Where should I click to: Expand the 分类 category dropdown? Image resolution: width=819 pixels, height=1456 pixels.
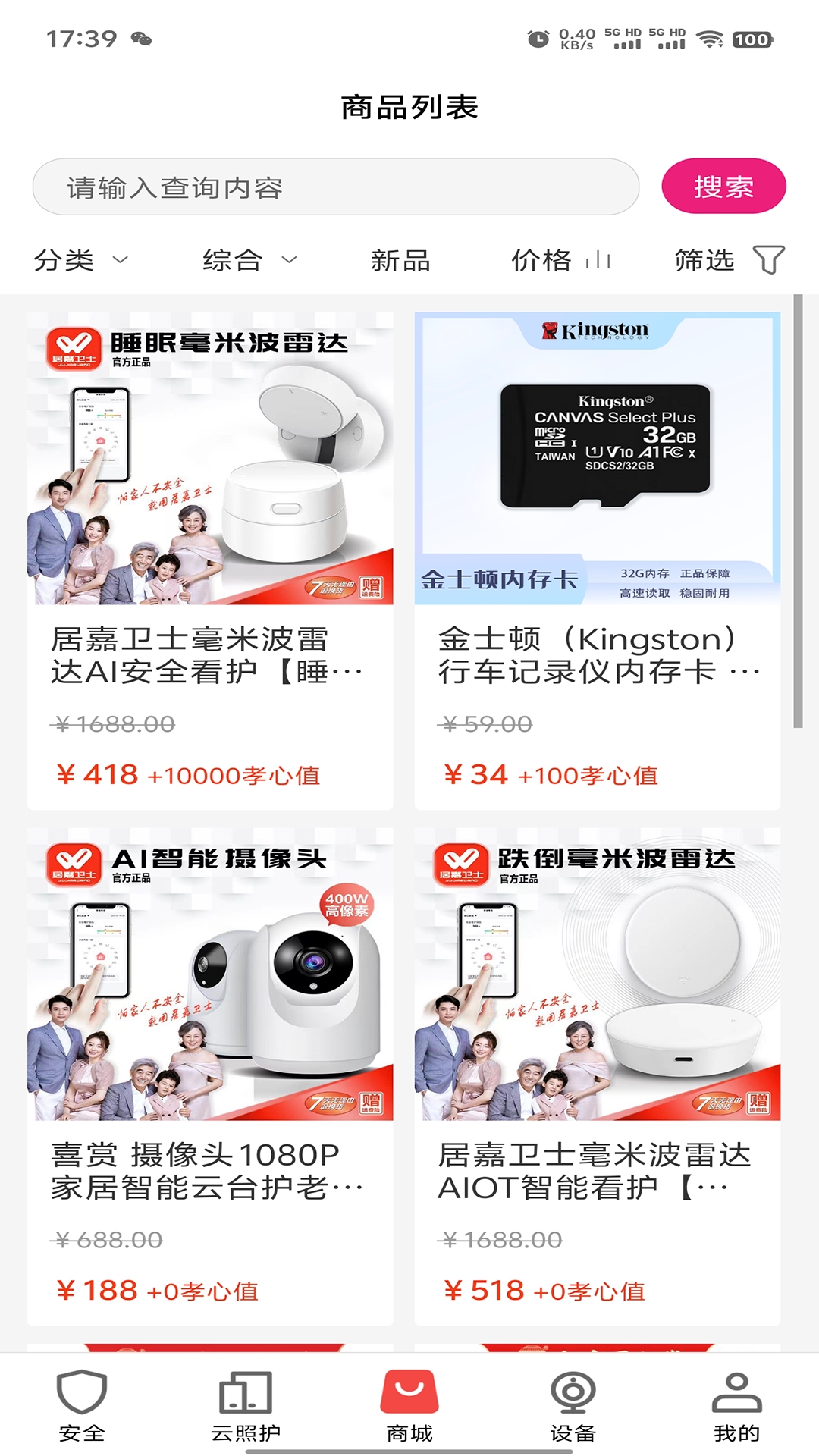tap(80, 260)
